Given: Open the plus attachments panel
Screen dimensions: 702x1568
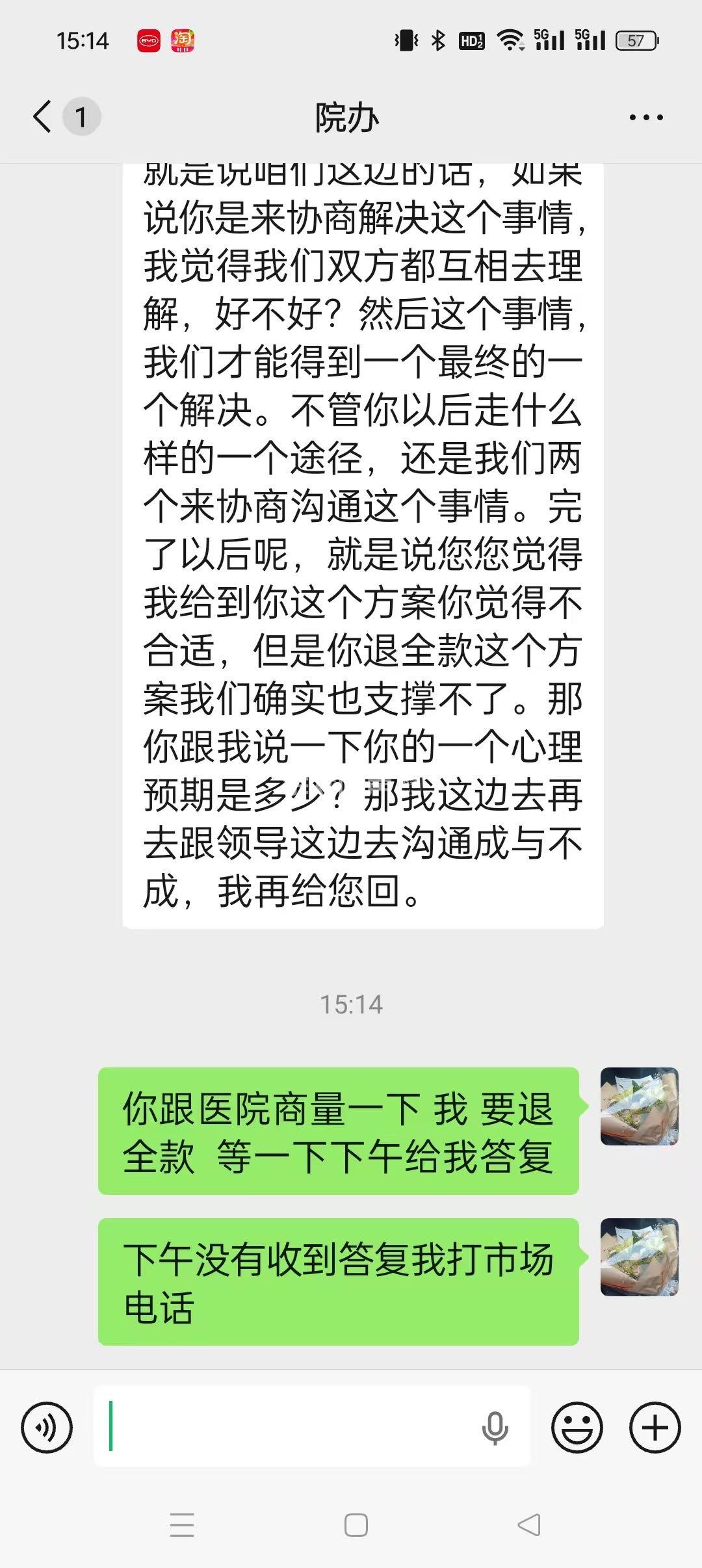Looking at the screenshot, I should pos(655,1428).
